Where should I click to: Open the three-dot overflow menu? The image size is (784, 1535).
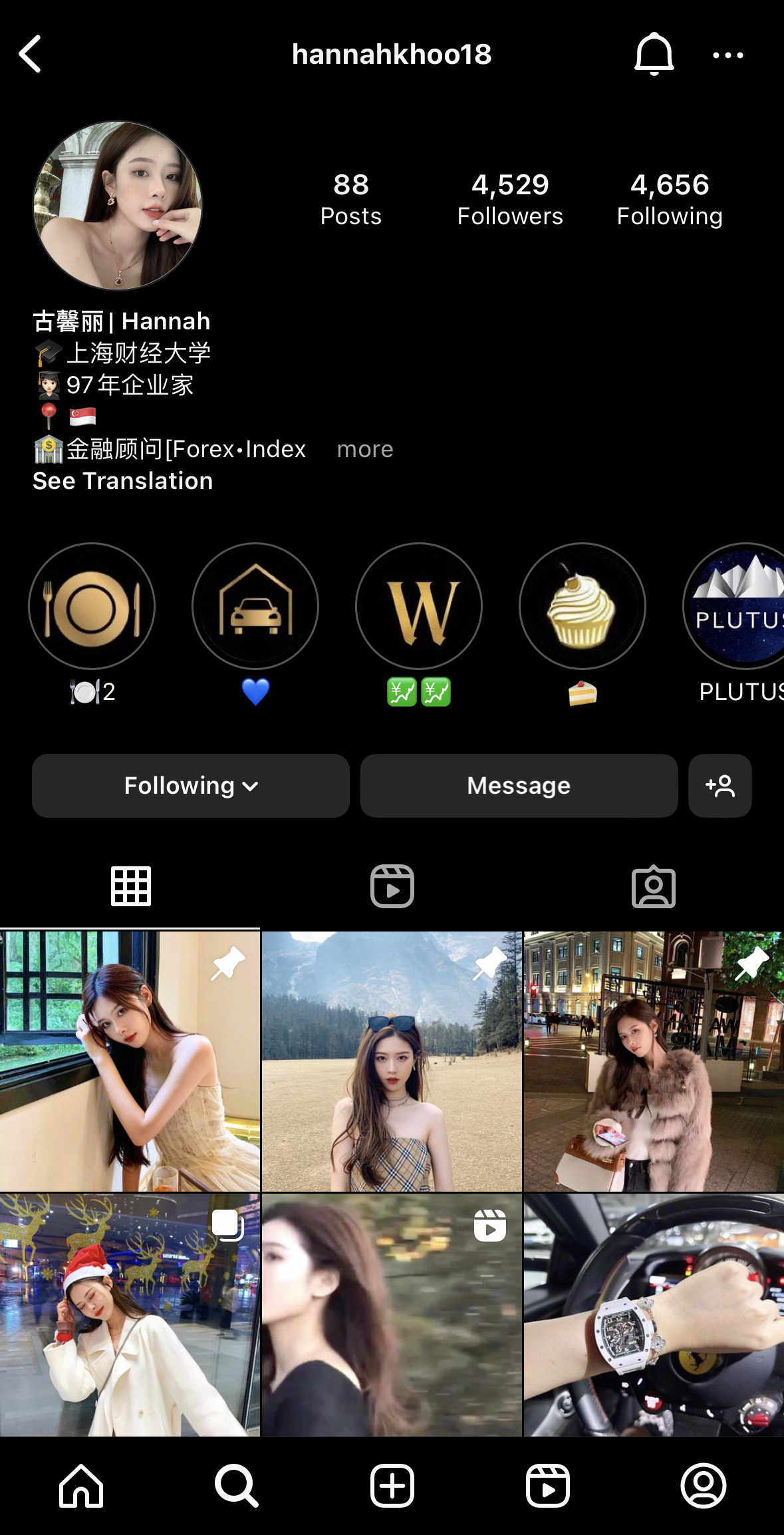(727, 55)
